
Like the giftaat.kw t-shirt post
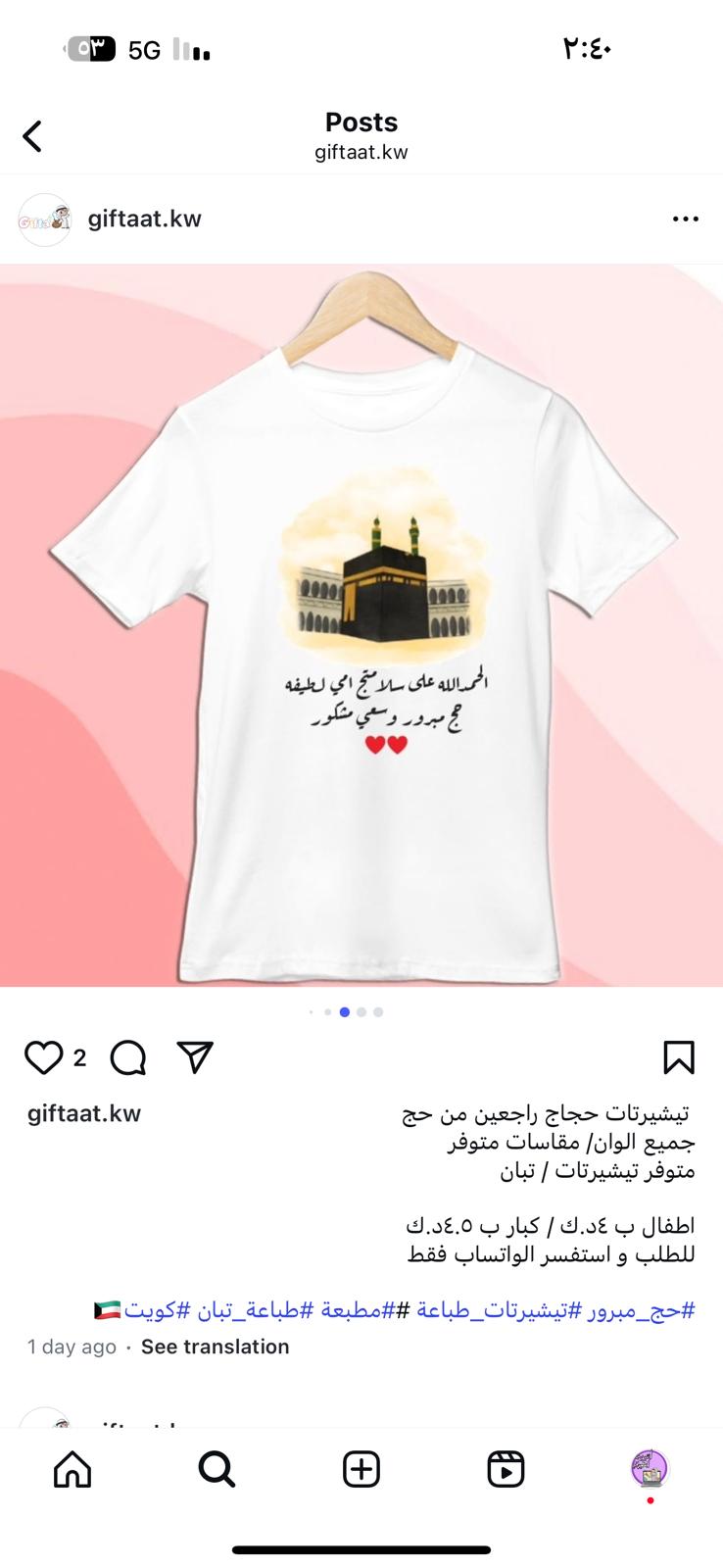tap(43, 1057)
